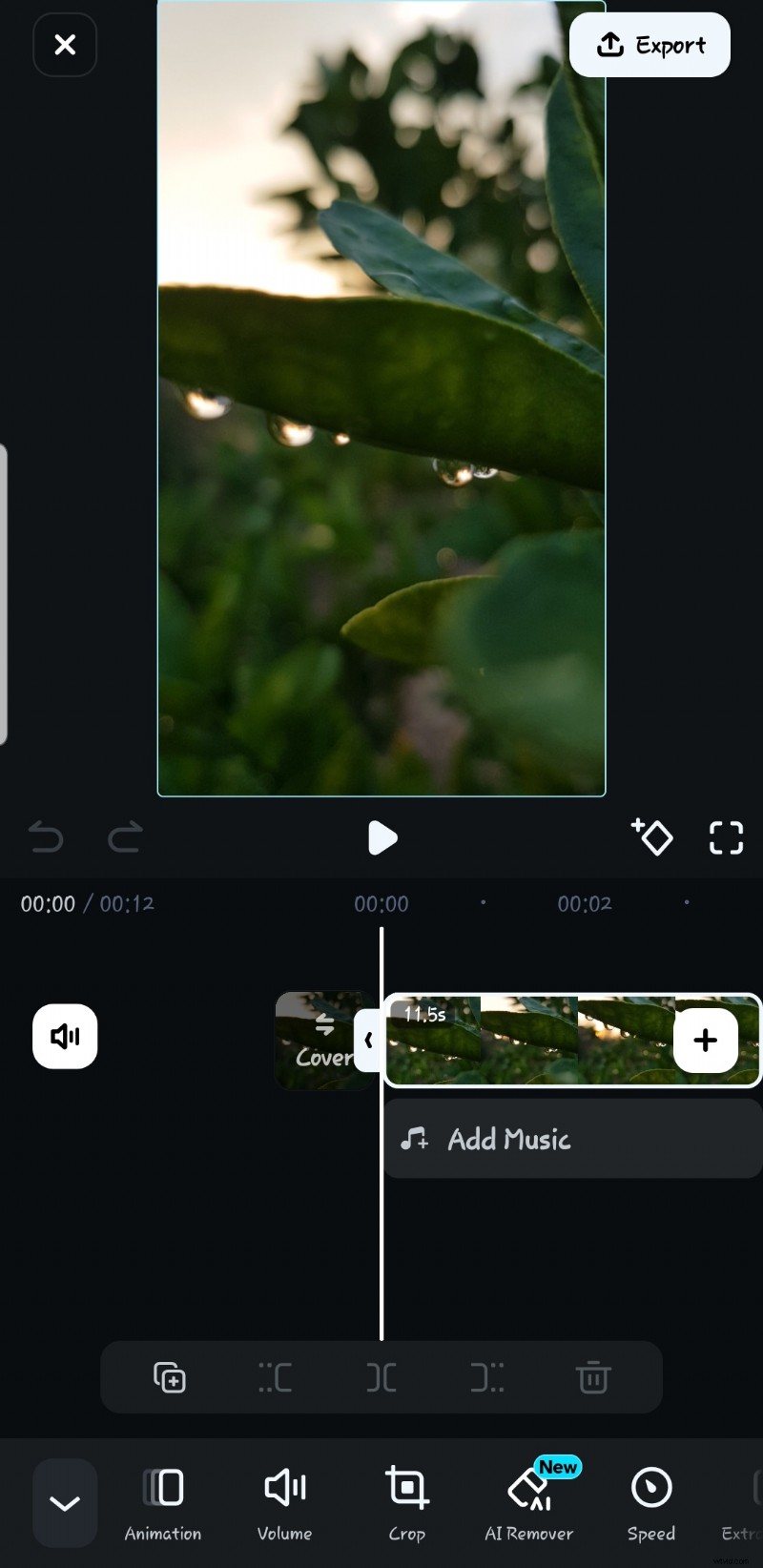Expand the clip's left edge chevron handle
The width and height of the screenshot is (763, 1568).
pyautogui.click(x=371, y=1041)
